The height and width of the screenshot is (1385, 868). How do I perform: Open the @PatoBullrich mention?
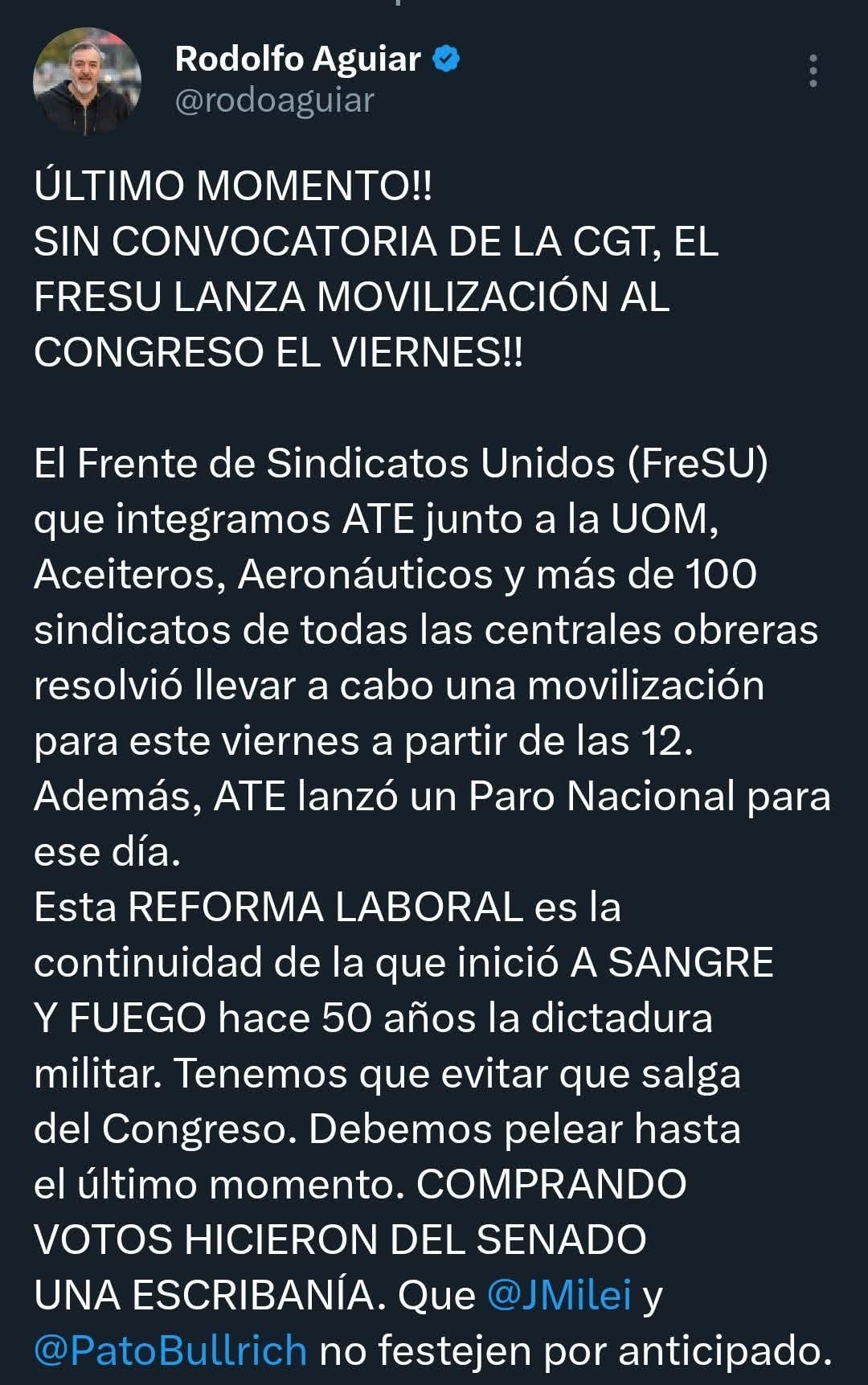pyautogui.click(x=170, y=1350)
